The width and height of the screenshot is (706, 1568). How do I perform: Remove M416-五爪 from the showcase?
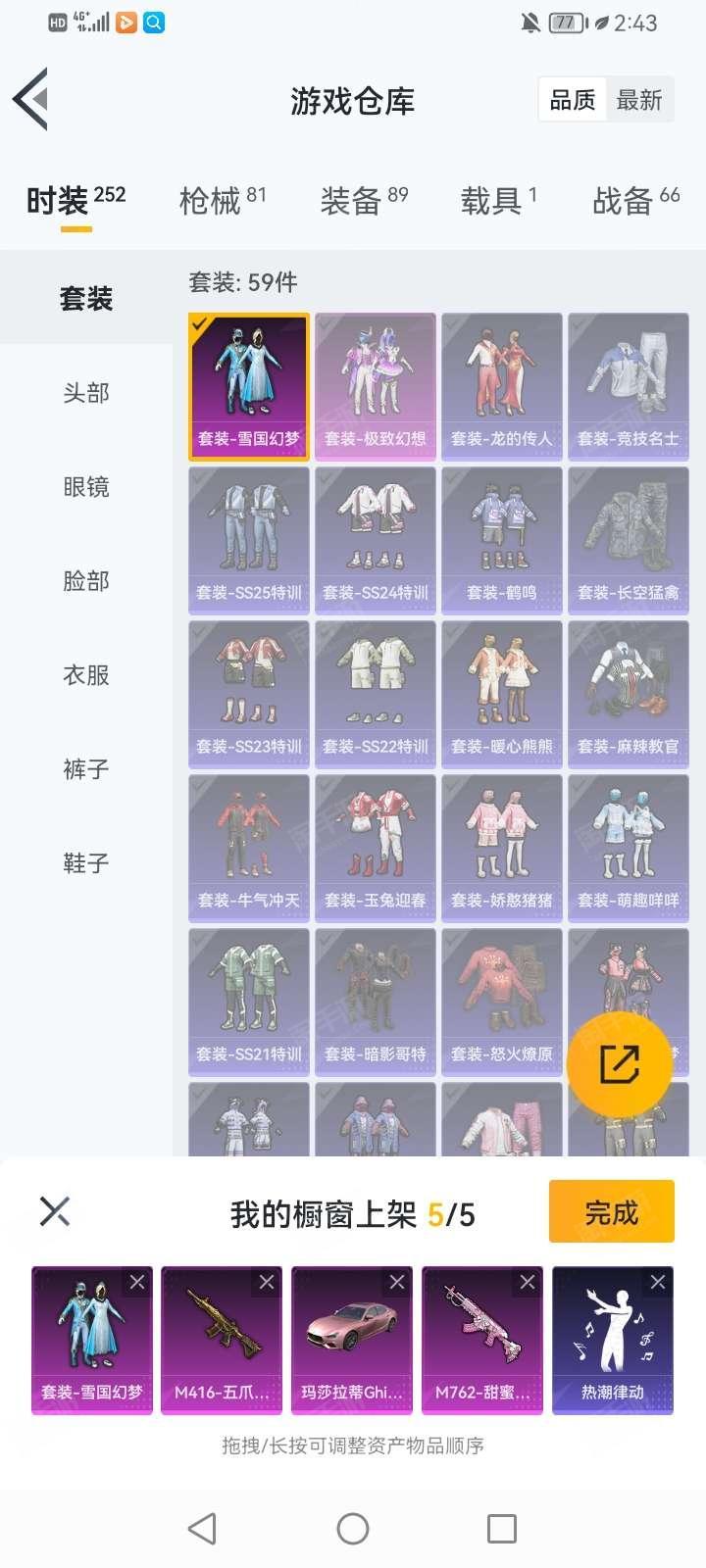click(267, 1282)
